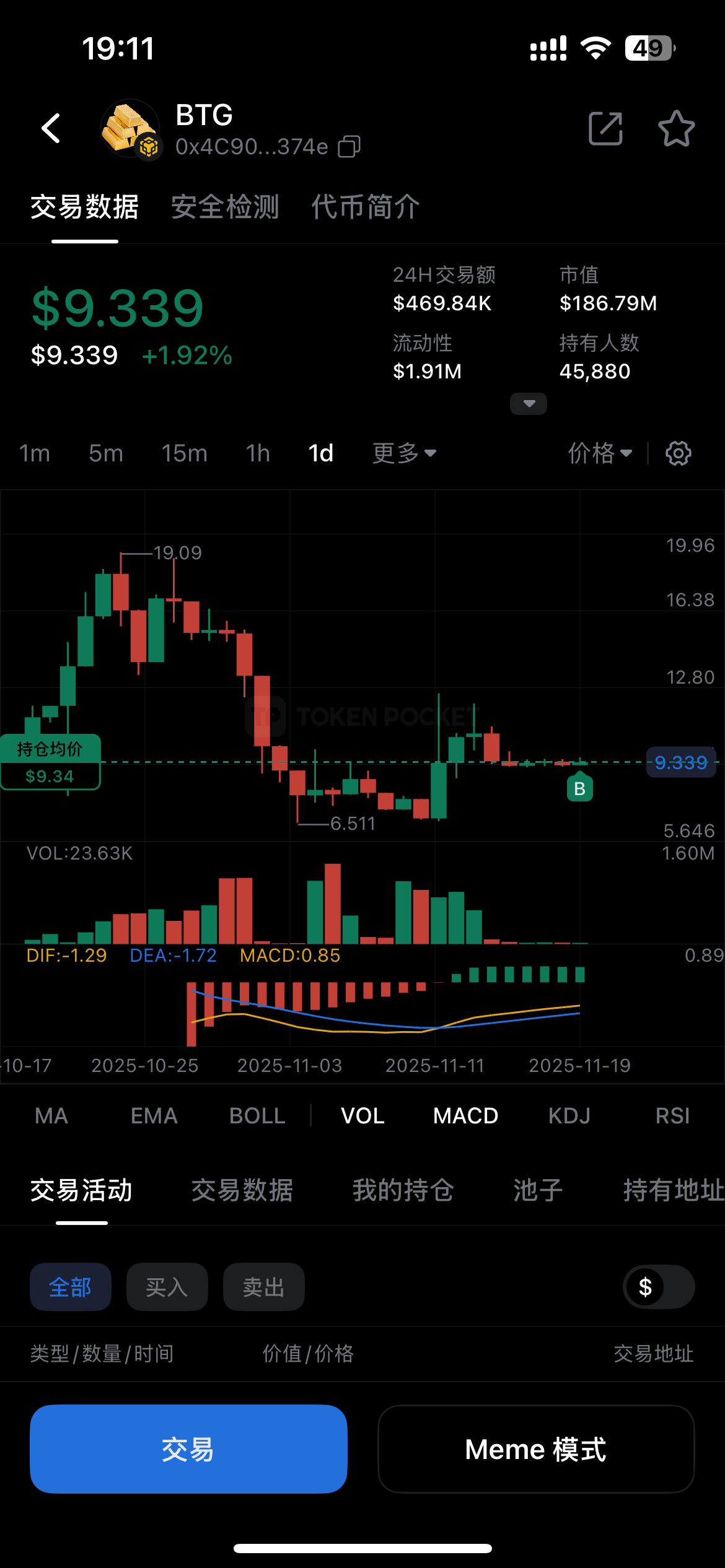Tap the blue 交易 button
The height and width of the screenshot is (1568, 725).
188,1449
